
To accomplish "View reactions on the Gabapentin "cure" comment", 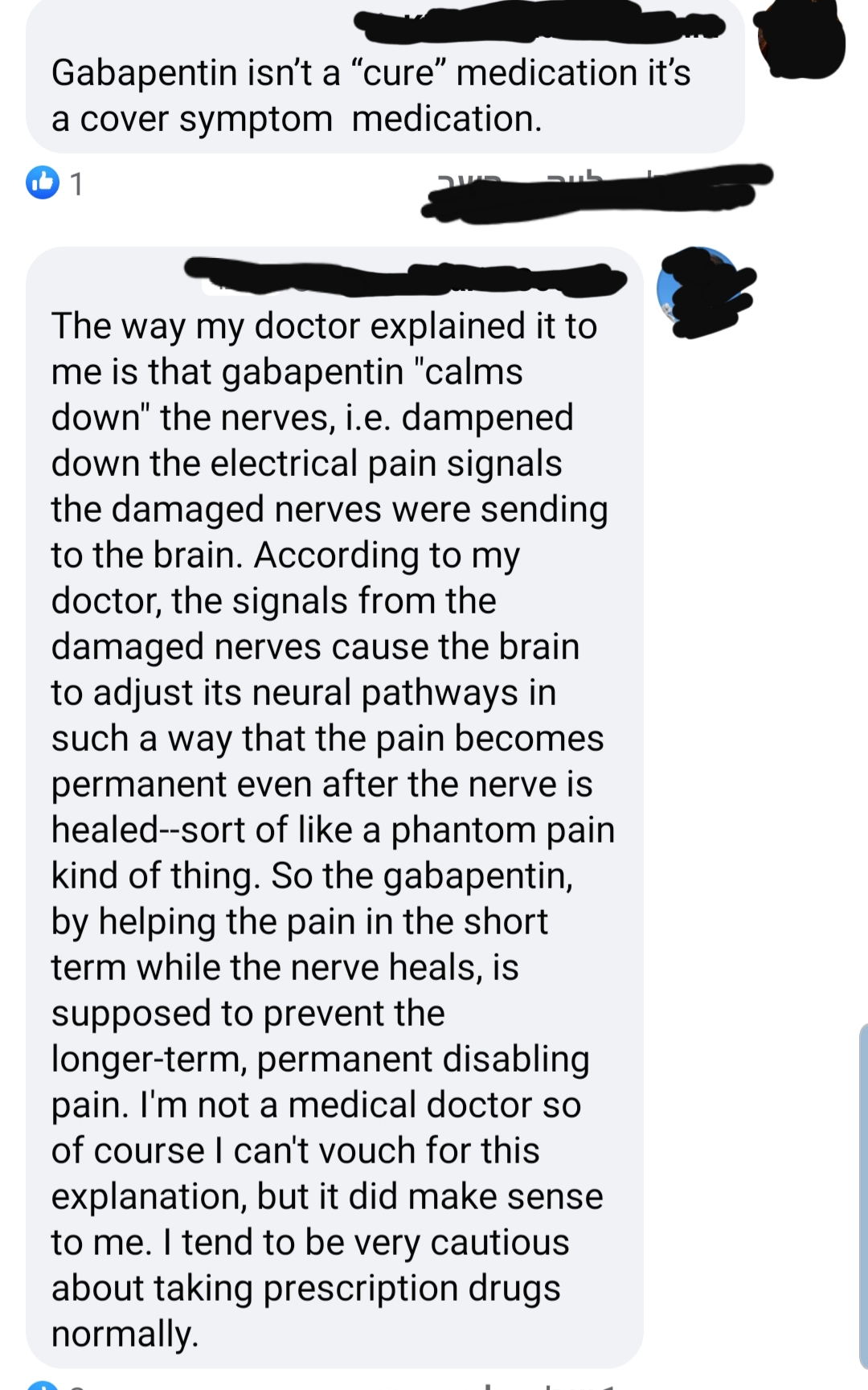I will (55, 183).
